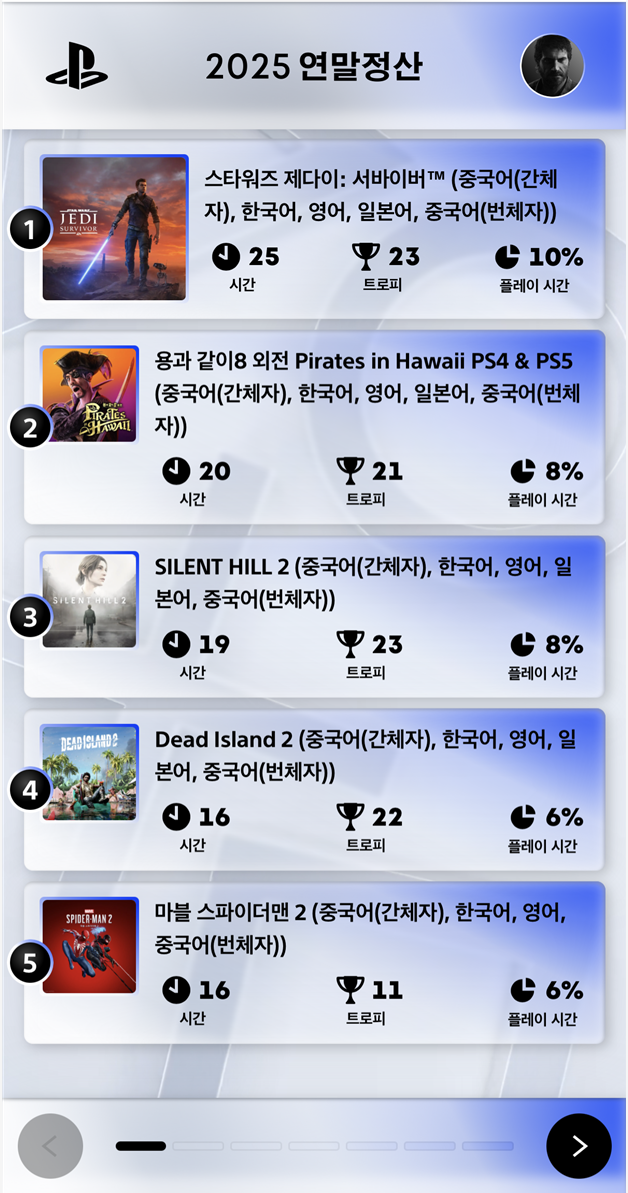The image size is (628, 1193).
Task: Tap the greyed-out previous page arrow
Action: (50, 1146)
